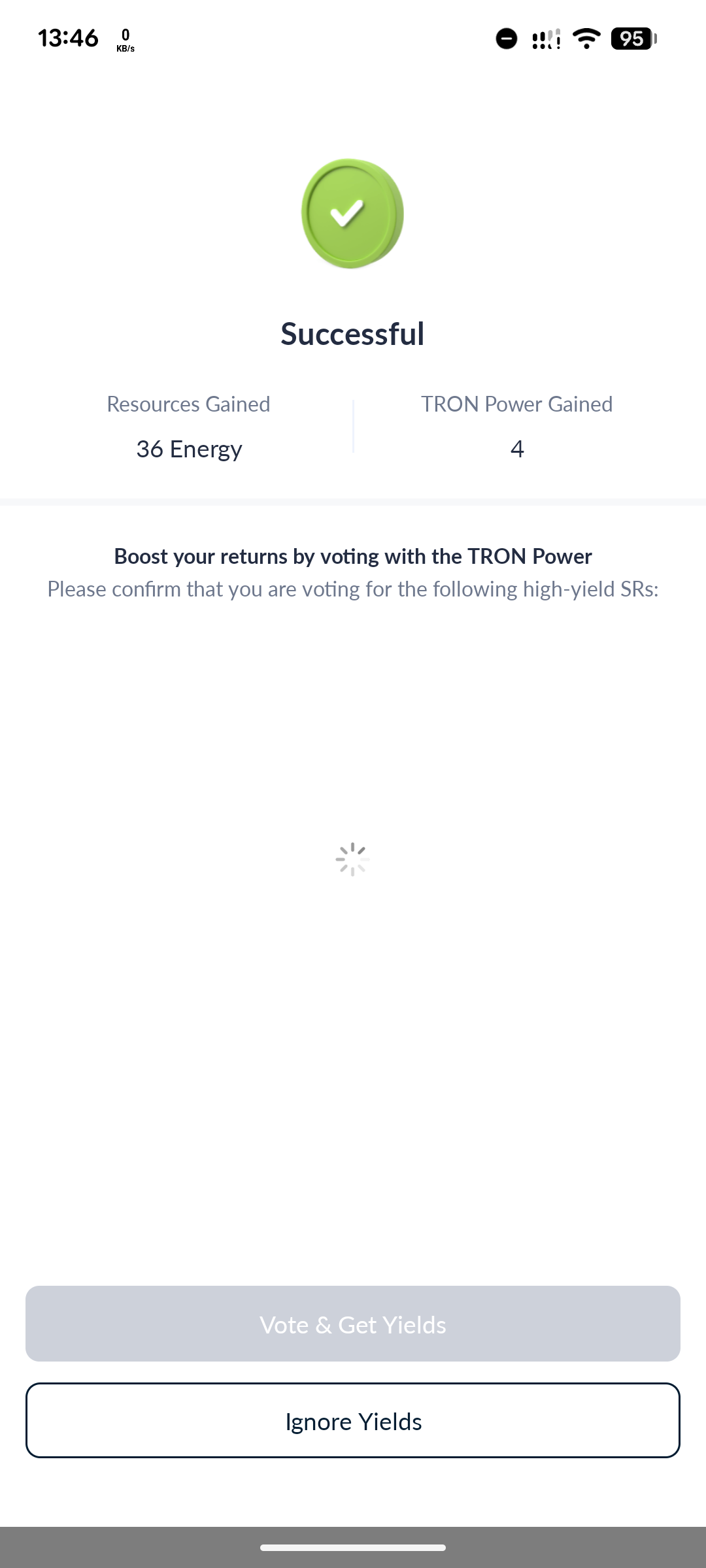706x1568 pixels.
Task: Tap the Vote & Get Yields button
Action: coord(353,1324)
